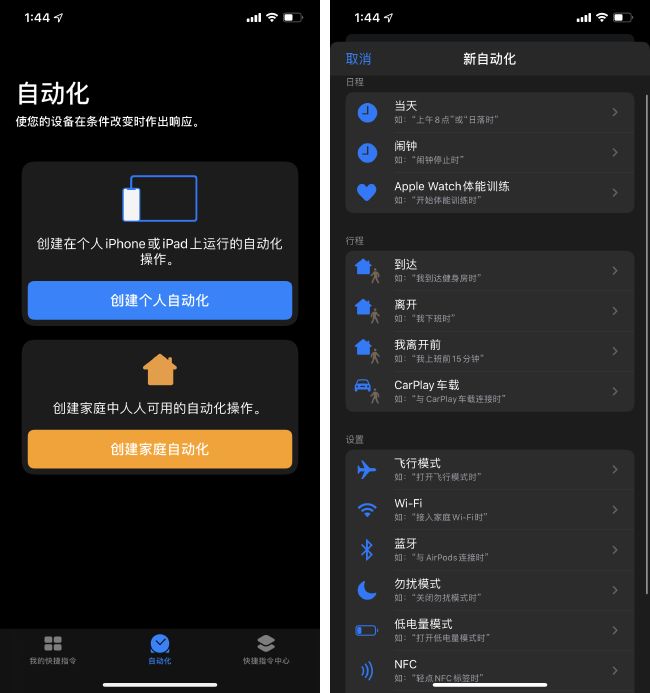650x693 pixels.
Task: Select Apple Watch体能训练 trigger
Action: 490,192
